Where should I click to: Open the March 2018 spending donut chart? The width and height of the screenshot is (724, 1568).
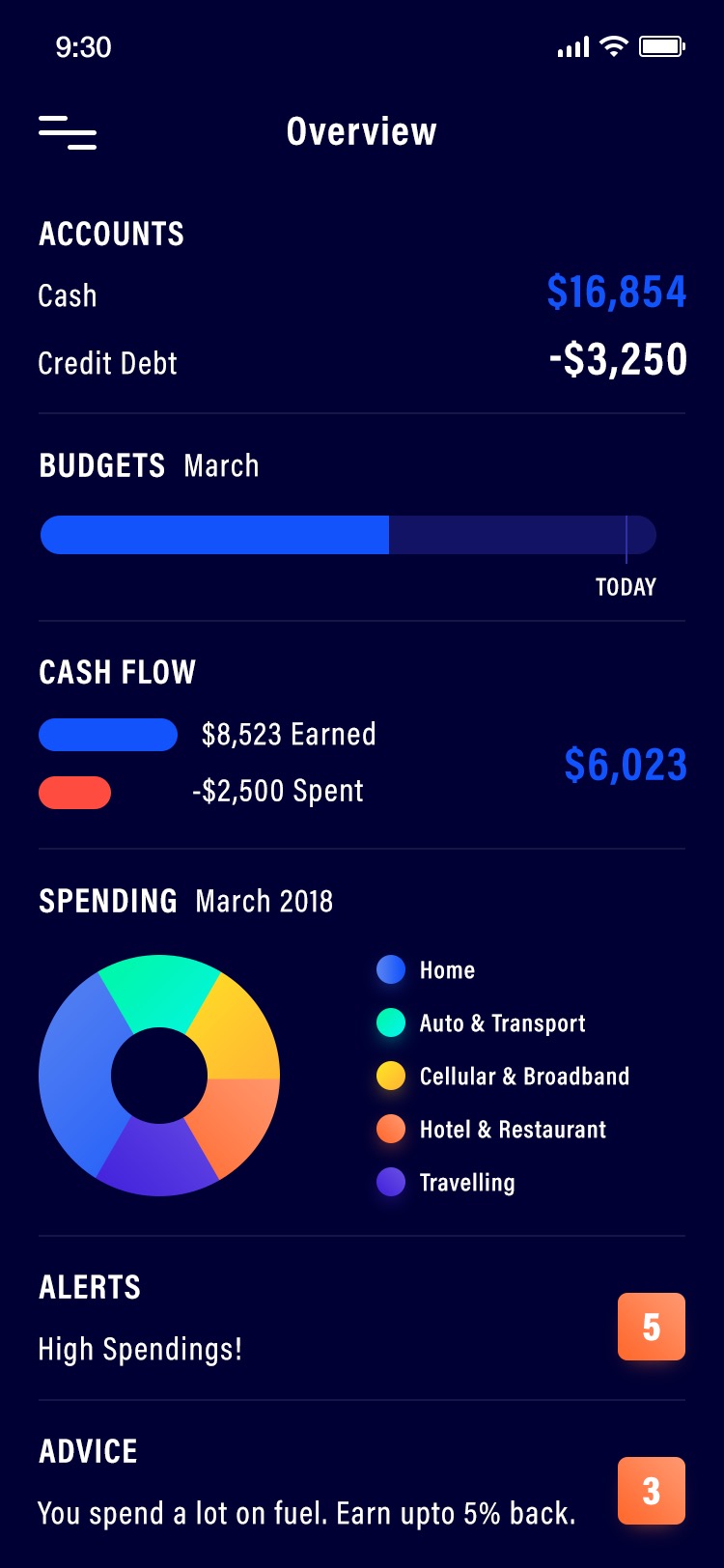[159, 1076]
